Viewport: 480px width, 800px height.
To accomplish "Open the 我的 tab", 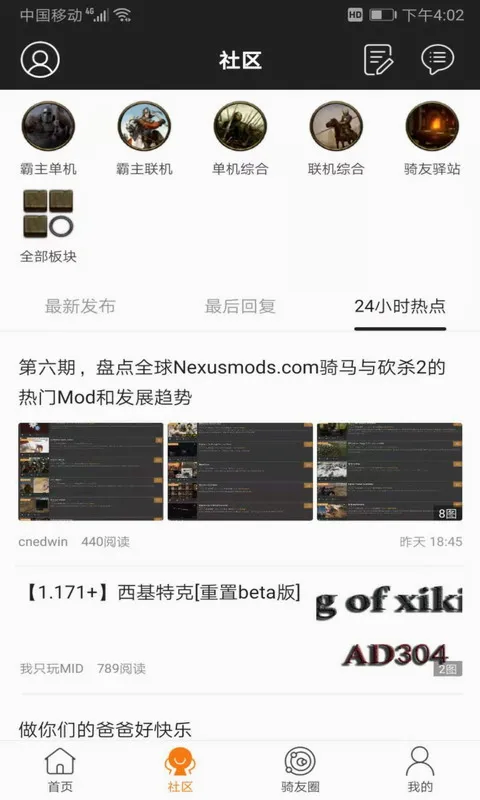I will pyautogui.click(x=420, y=770).
